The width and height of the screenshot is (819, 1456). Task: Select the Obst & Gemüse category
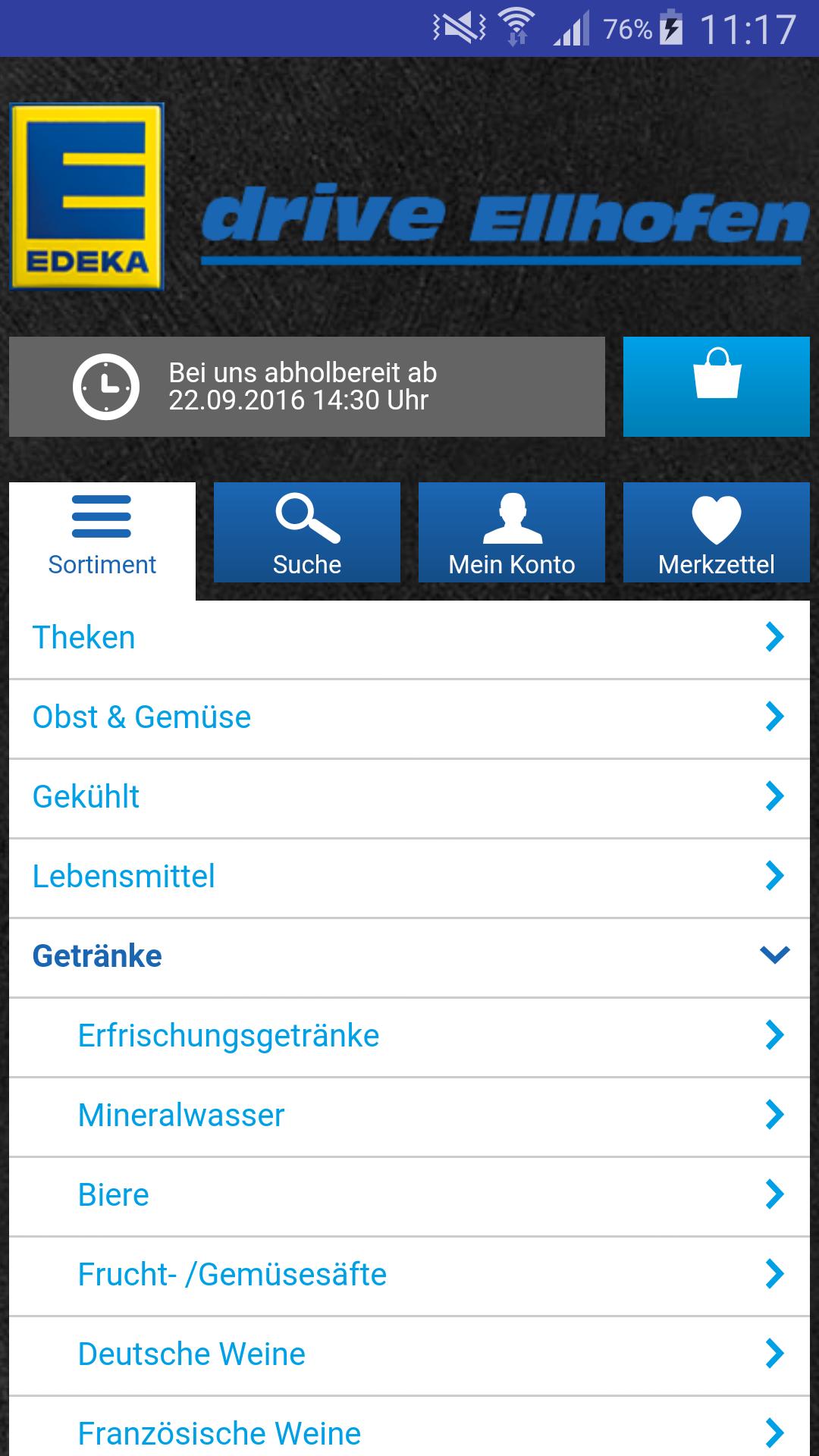[141, 716]
